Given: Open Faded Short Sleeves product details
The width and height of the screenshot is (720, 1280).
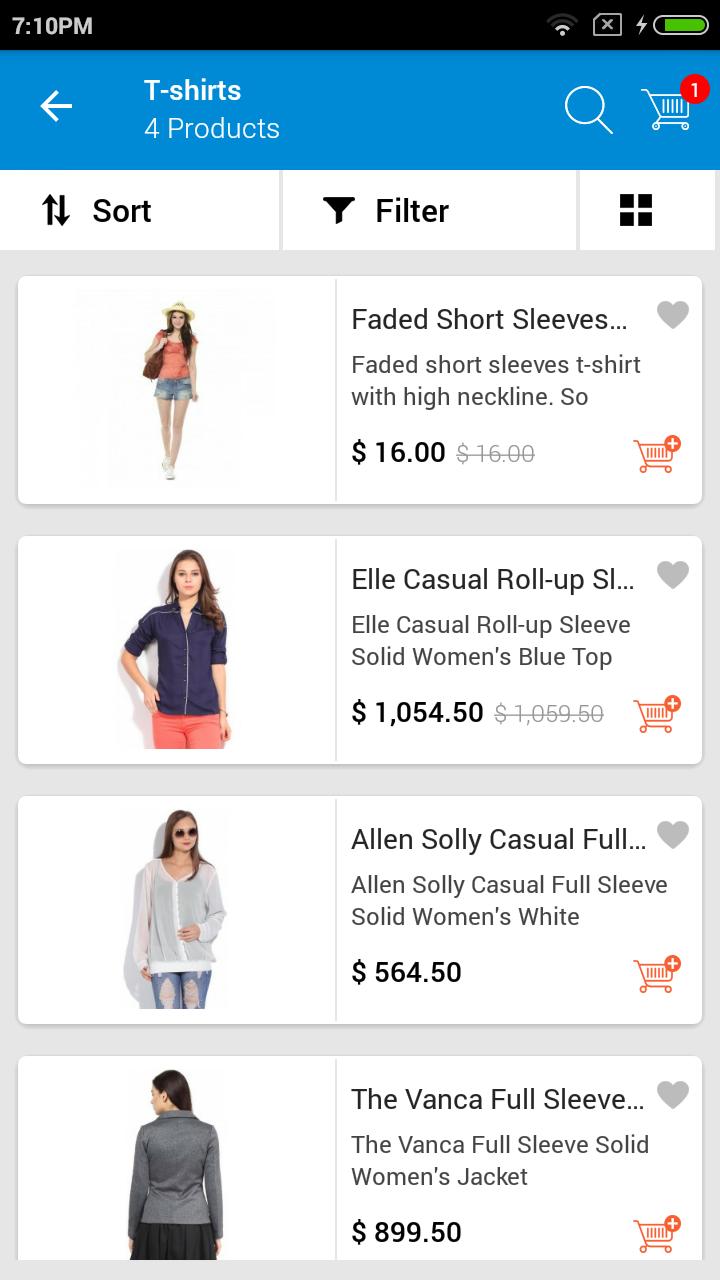Looking at the screenshot, I should pyautogui.click(x=490, y=320).
